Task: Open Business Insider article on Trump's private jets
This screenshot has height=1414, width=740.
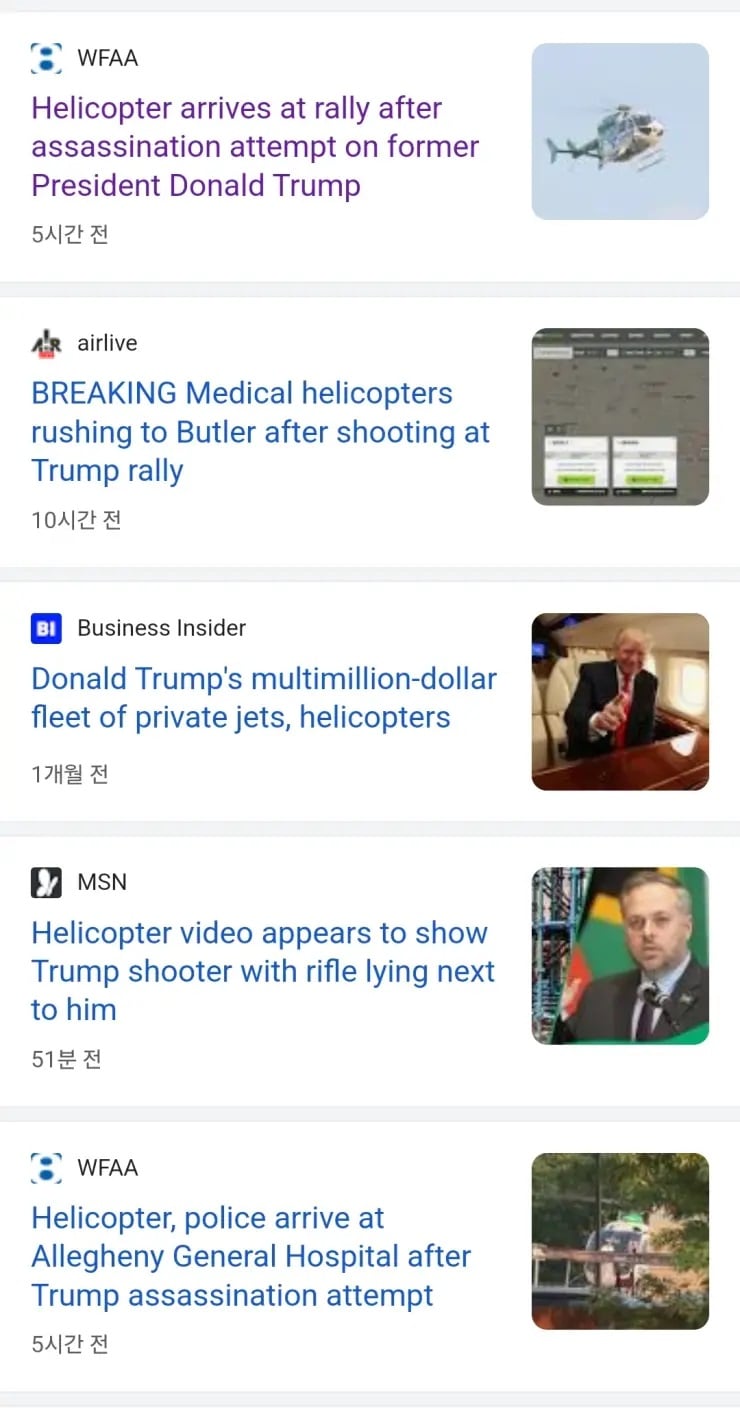Action: coord(264,698)
